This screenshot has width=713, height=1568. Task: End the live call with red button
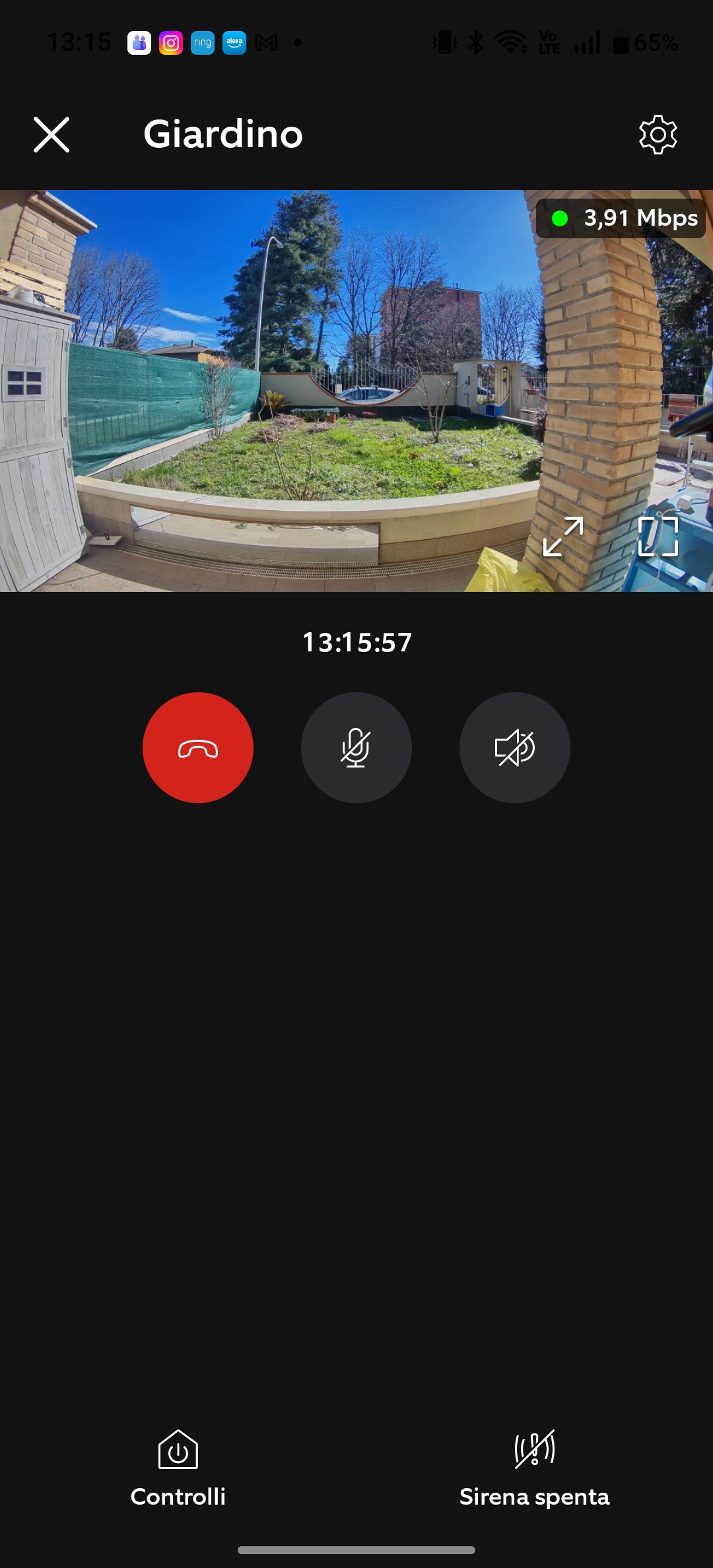click(x=198, y=748)
